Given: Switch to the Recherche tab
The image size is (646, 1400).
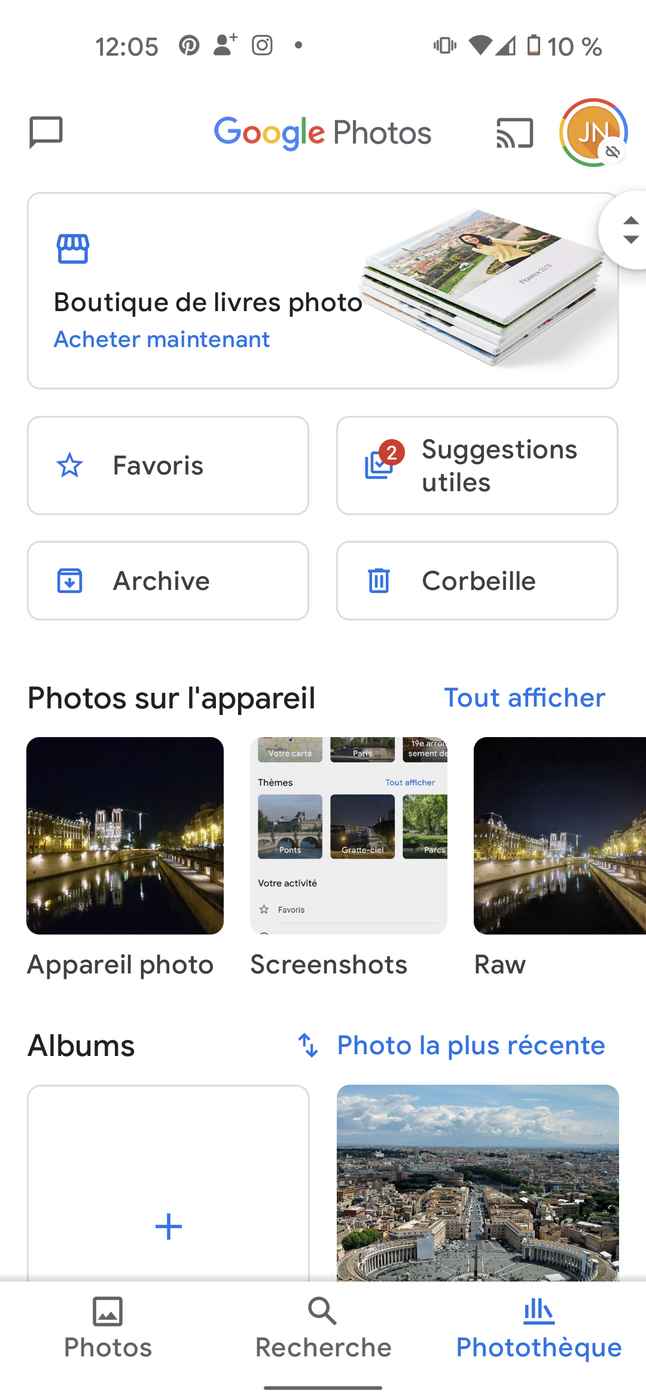Looking at the screenshot, I should (x=323, y=1328).
